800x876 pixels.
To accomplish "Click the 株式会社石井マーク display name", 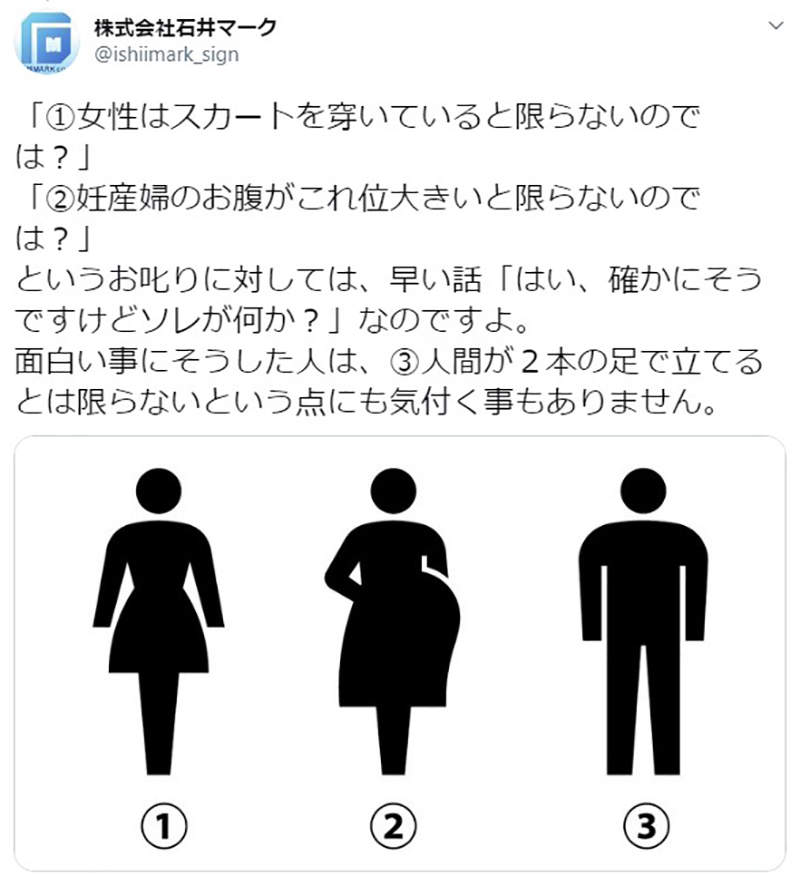I will pos(182,28).
